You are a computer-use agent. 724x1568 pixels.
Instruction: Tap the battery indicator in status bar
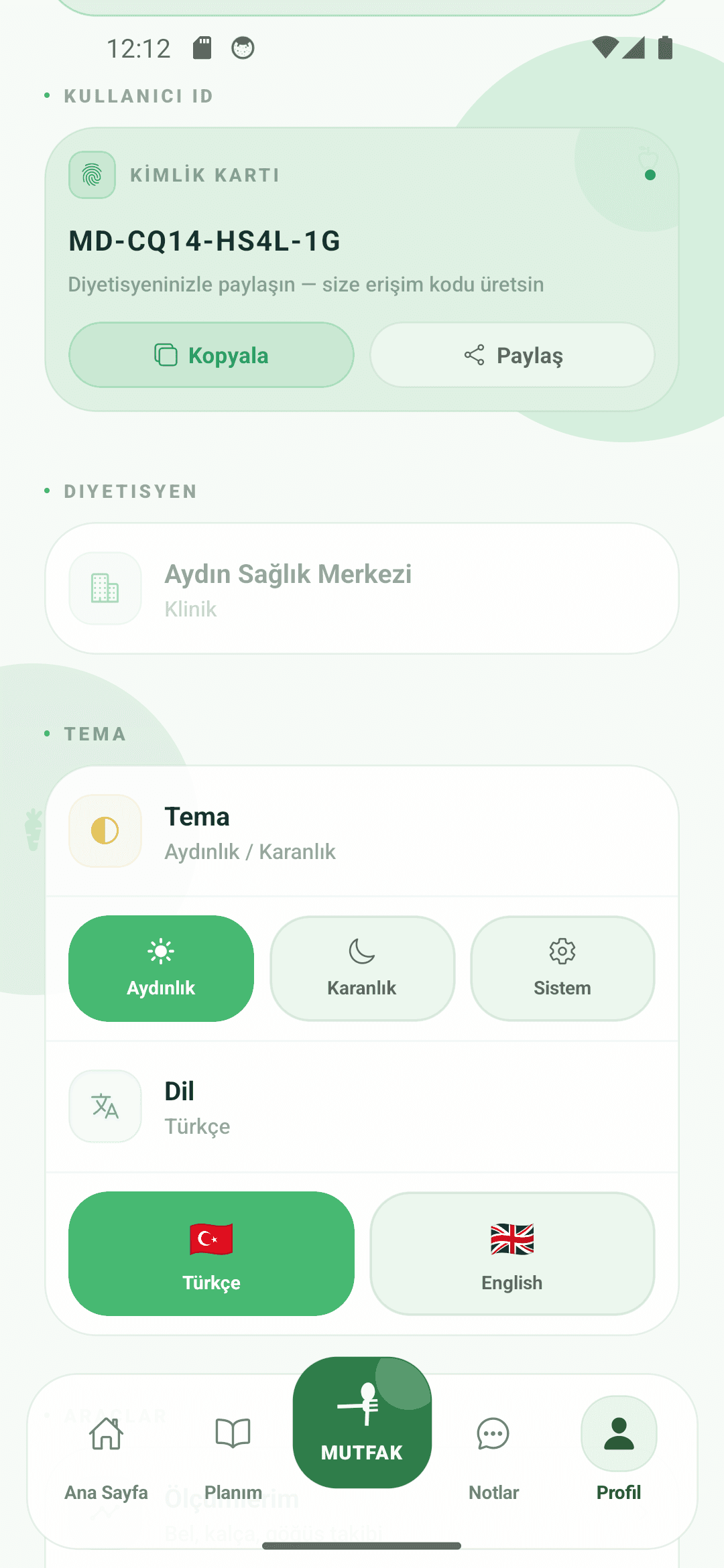click(x=664, y=48)
